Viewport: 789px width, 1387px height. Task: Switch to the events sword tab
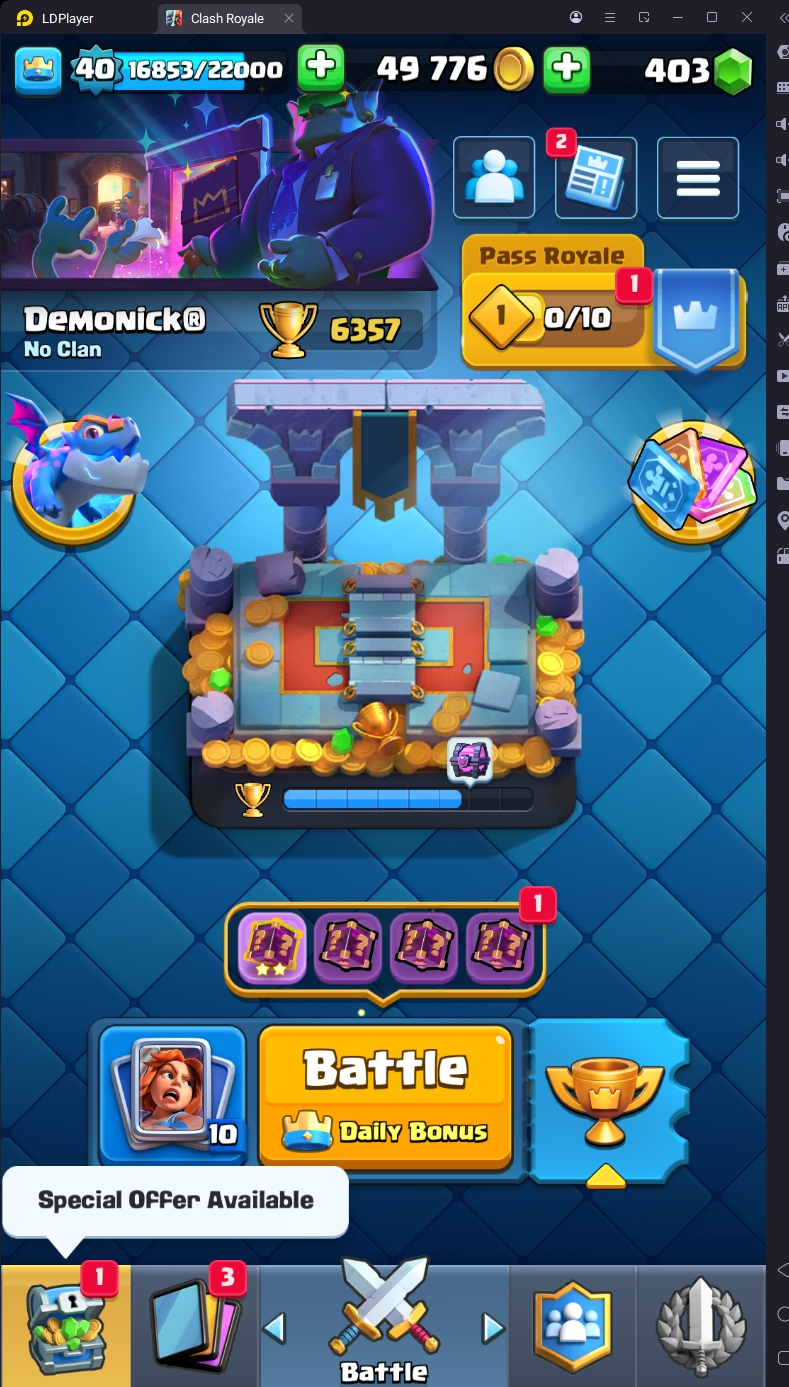tap(700, 1327)
